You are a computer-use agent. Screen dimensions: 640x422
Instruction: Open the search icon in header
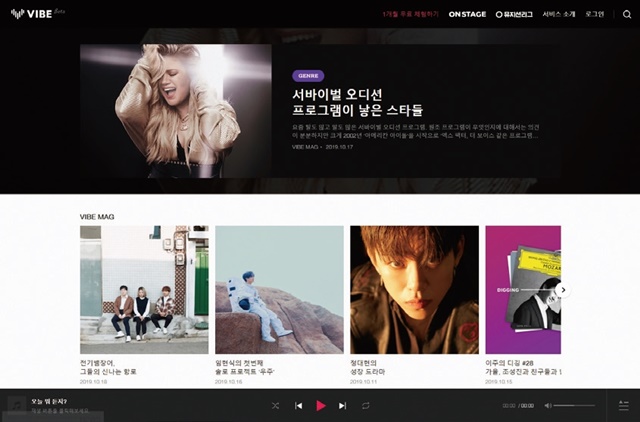tap(627, 14)
